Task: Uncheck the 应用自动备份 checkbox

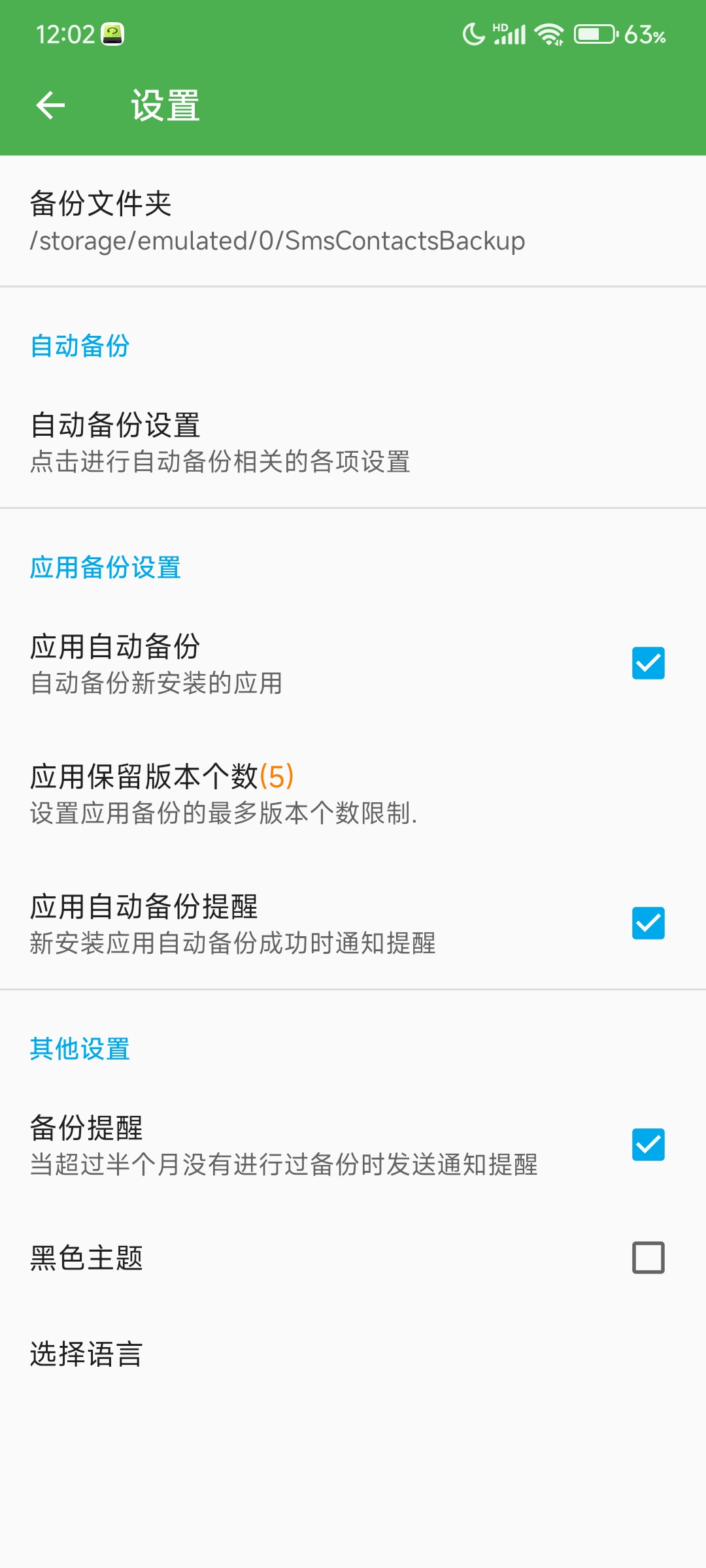Action: point(648,663)
